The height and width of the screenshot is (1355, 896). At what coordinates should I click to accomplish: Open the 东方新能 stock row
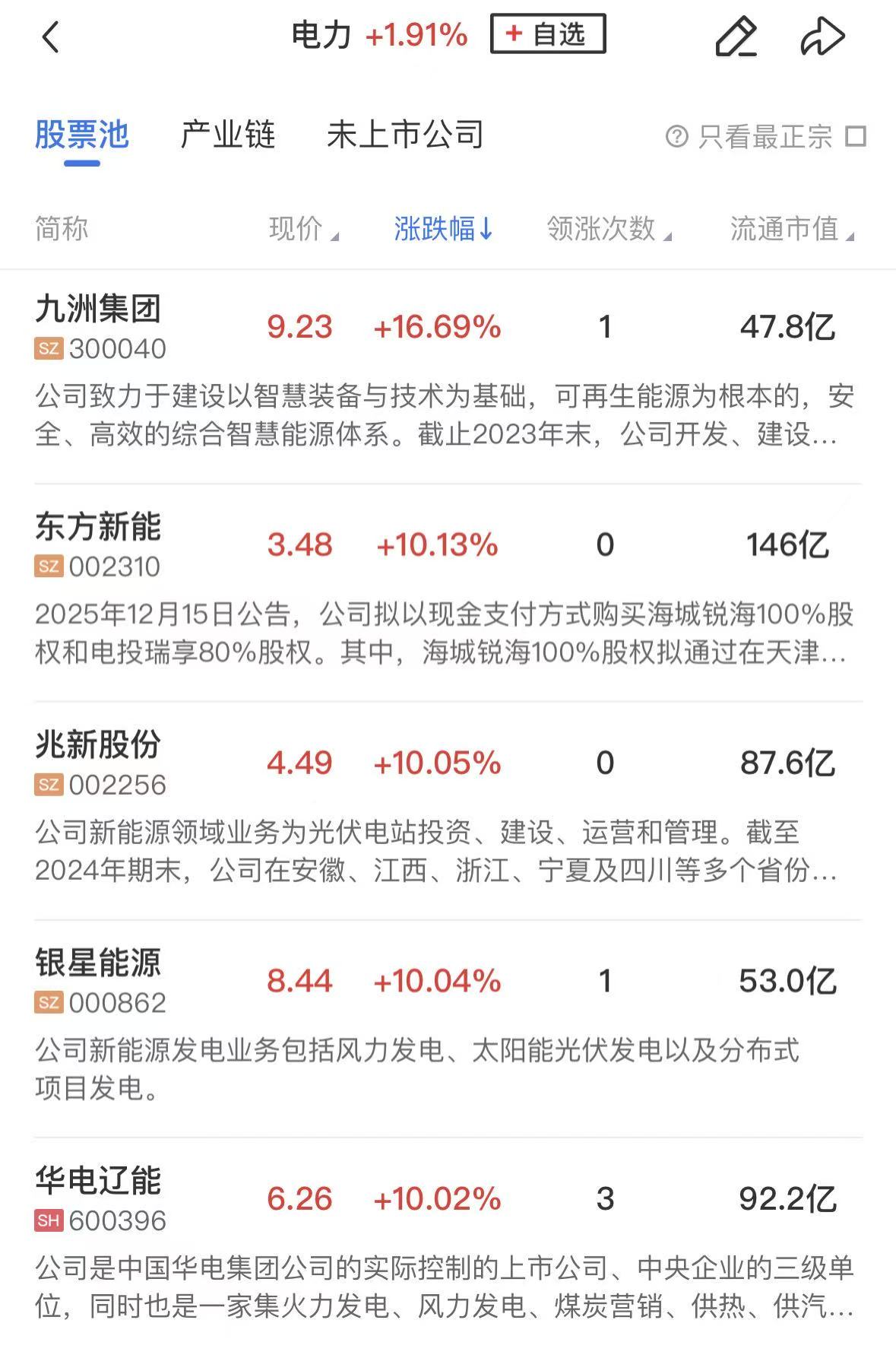[99, 528]
